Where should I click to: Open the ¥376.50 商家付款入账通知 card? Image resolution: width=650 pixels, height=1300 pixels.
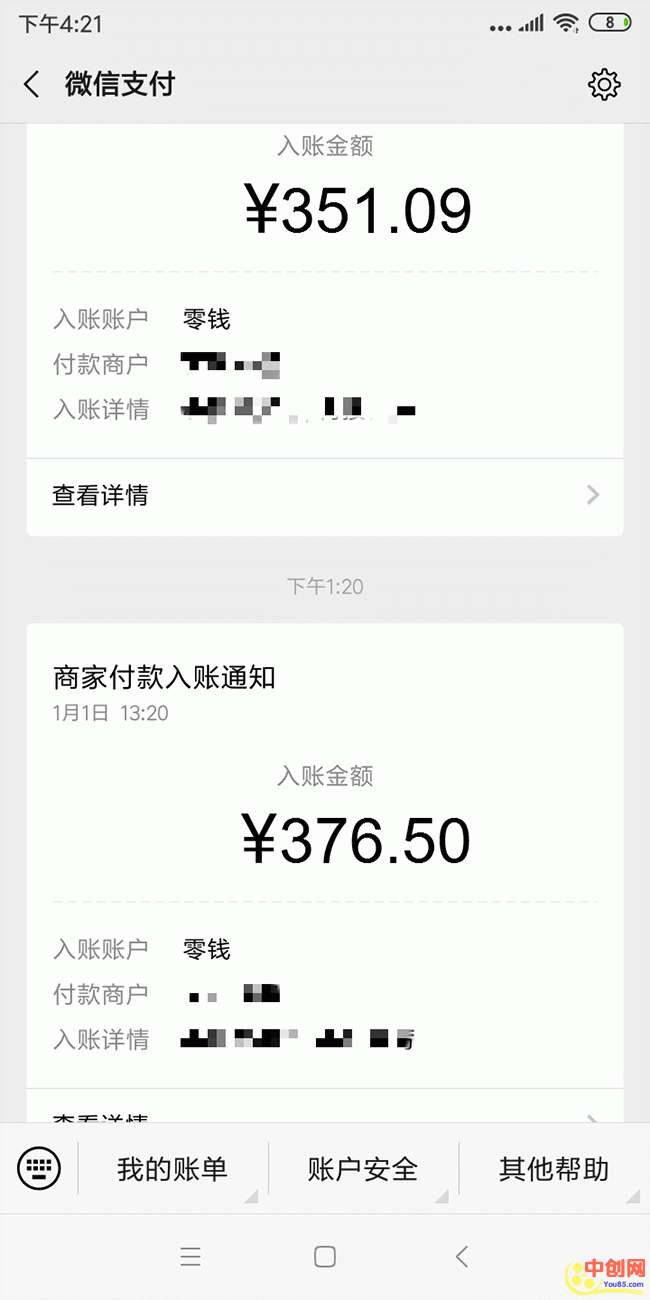(325, 840)
